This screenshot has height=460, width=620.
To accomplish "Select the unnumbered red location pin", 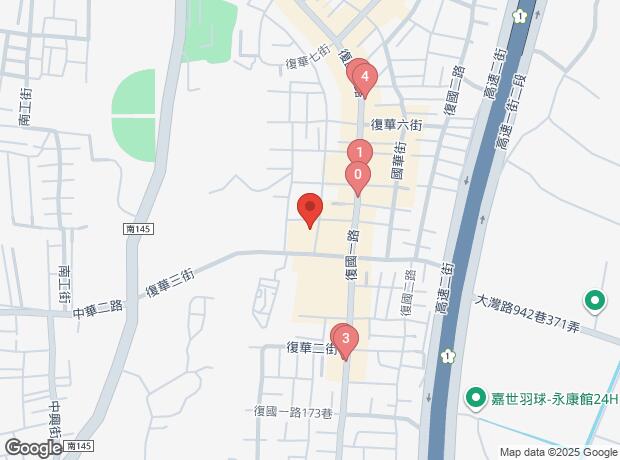I will (310, 209).
